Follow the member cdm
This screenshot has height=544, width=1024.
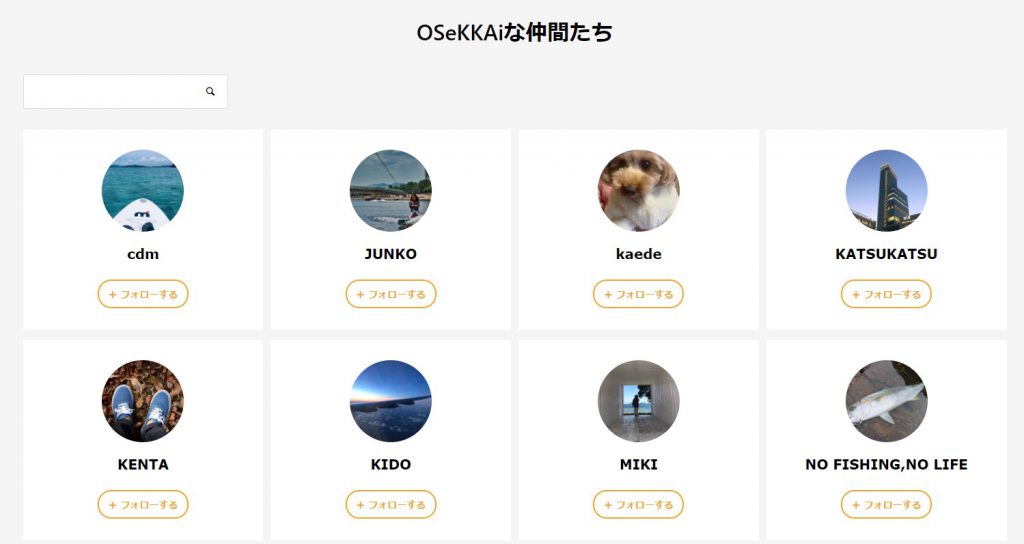pyautogui.click(x=143, y=294)
